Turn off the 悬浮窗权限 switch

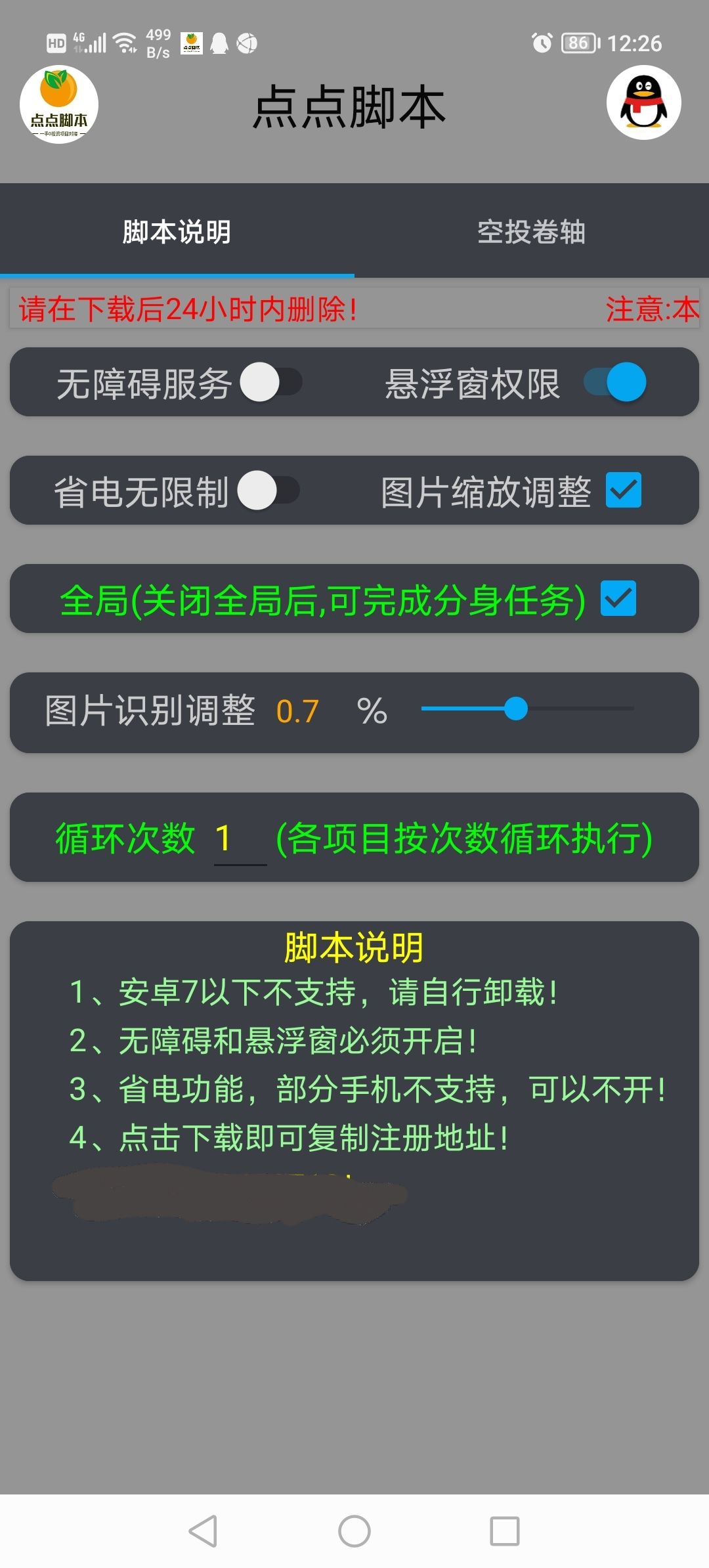[x=616, y=382]
